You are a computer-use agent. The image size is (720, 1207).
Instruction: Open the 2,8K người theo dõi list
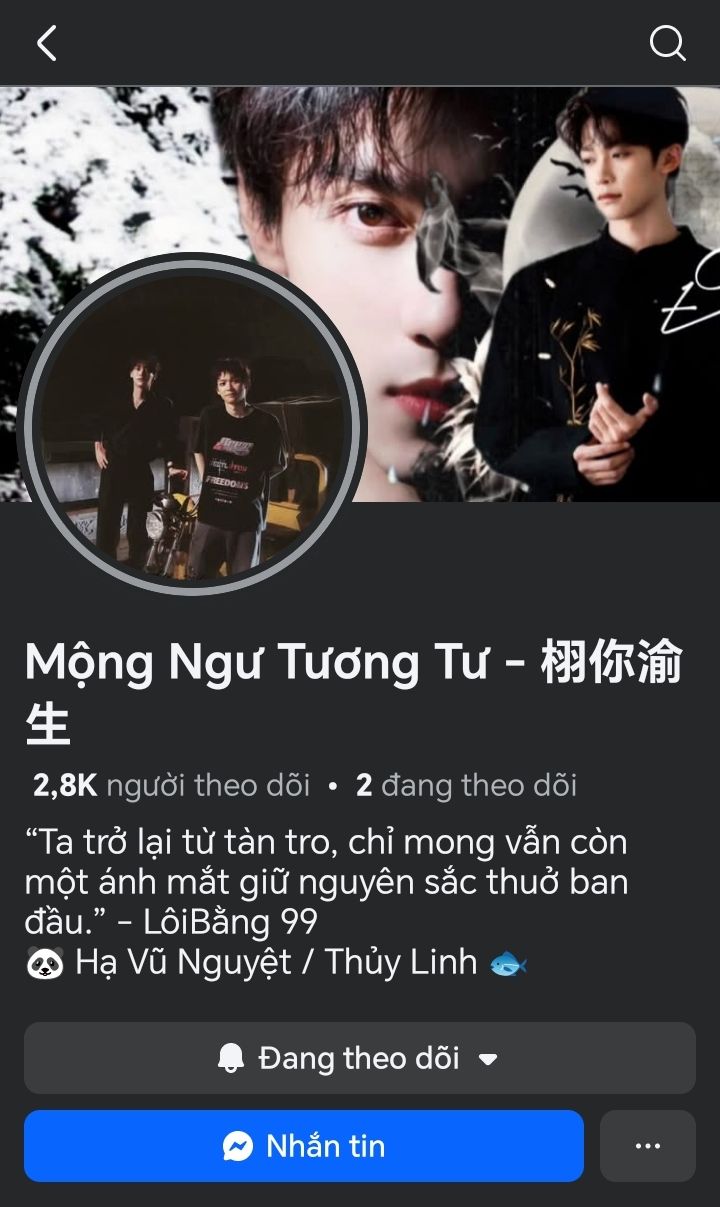pos(171,786)
